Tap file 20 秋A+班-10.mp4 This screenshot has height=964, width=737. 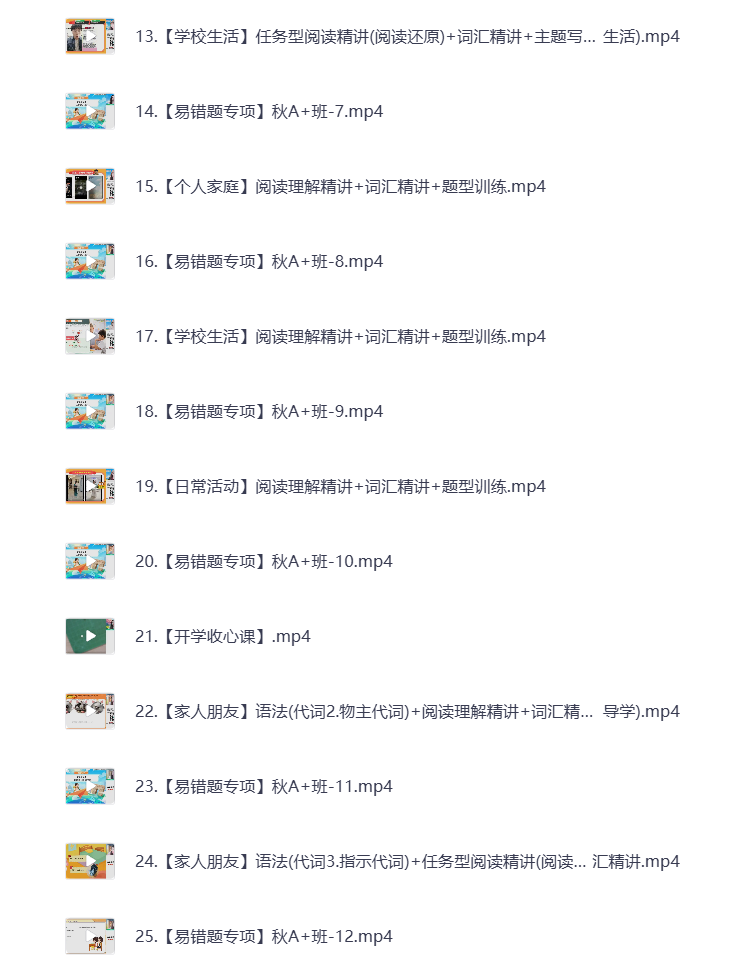(x=263, y=562)
